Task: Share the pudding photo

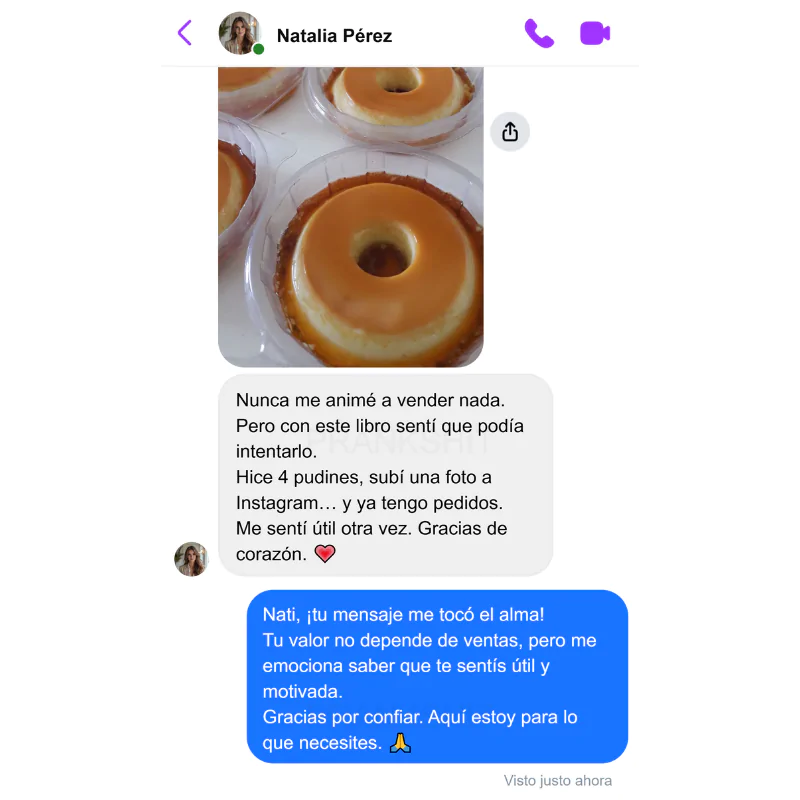Action: (x=510, y=132)
